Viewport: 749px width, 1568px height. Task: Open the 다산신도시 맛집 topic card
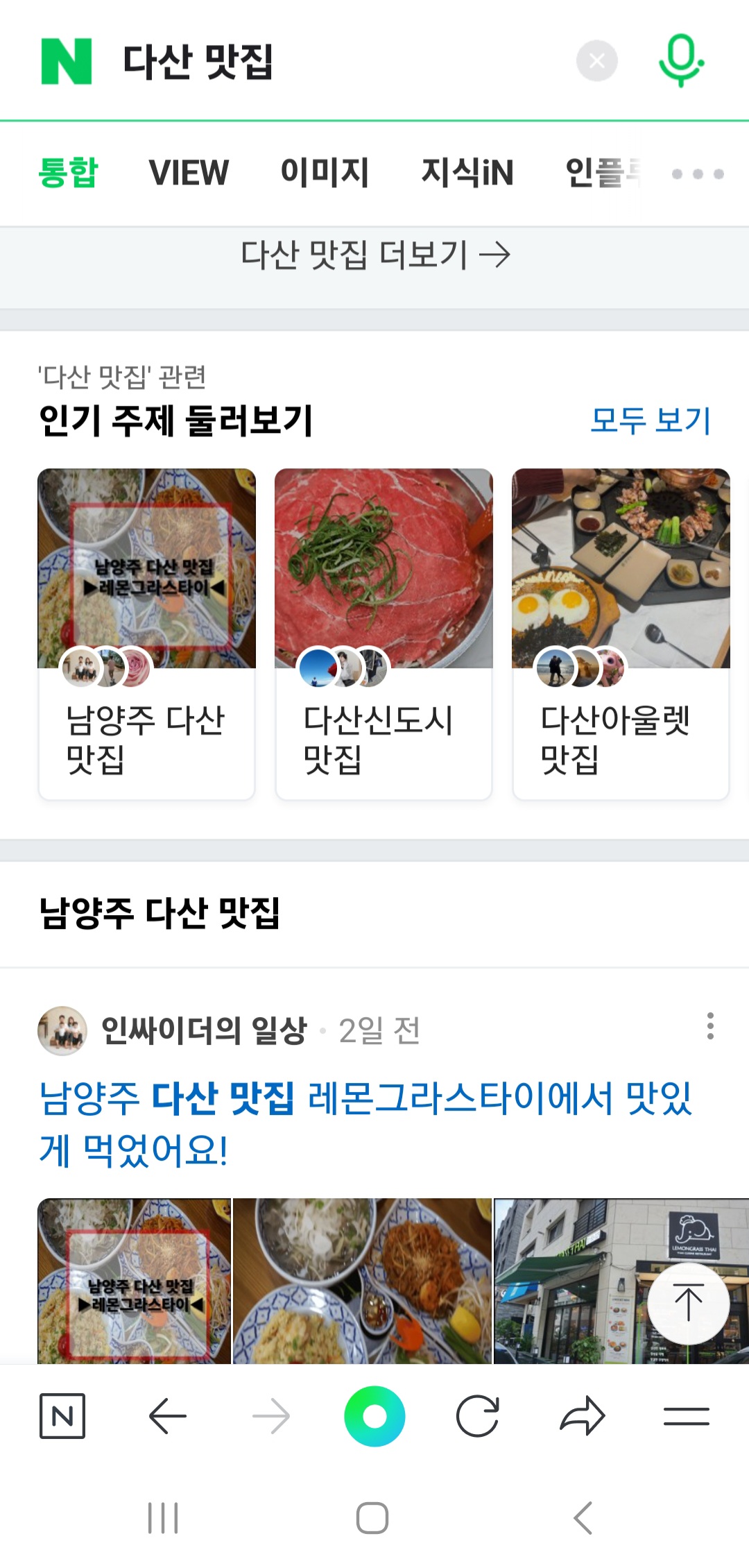384,633
